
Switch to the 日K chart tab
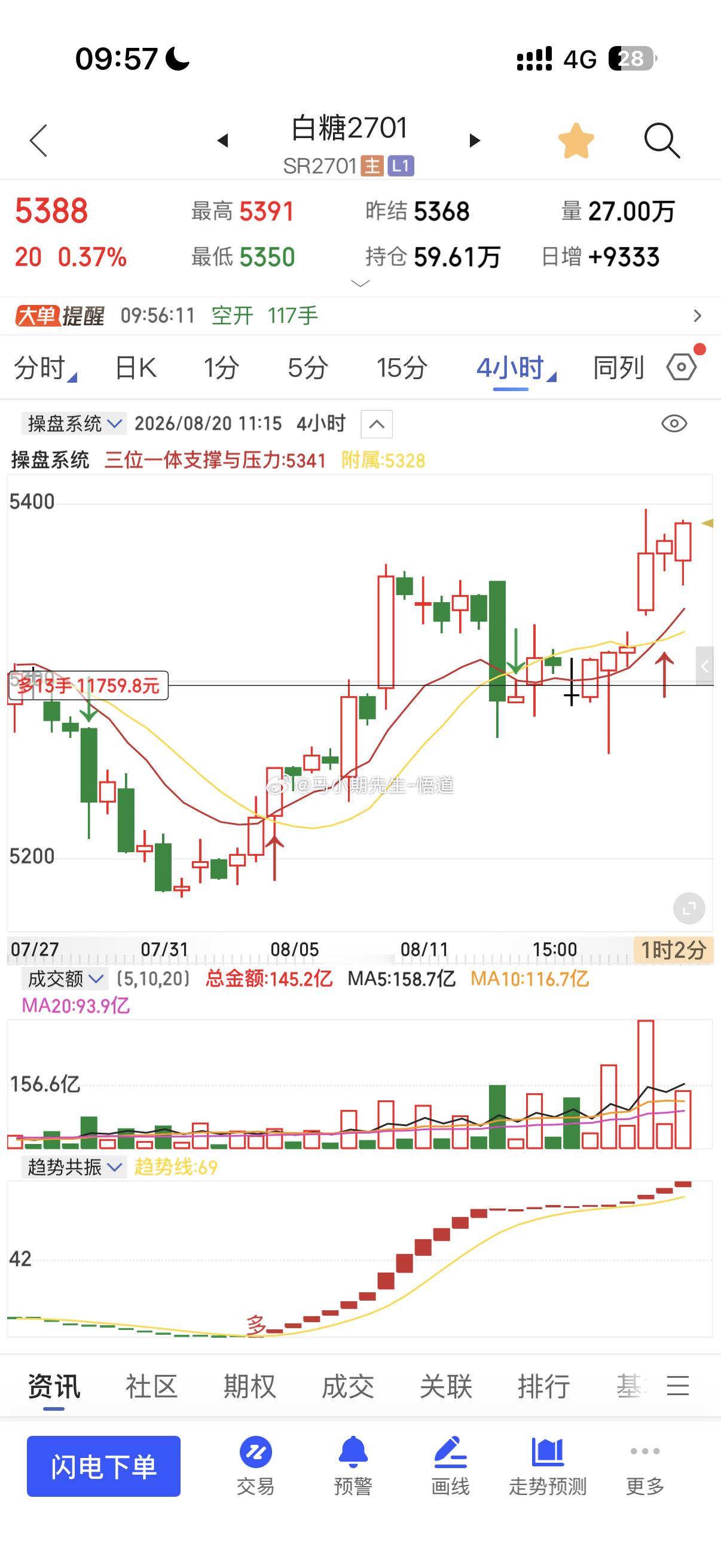coord(136,368)
